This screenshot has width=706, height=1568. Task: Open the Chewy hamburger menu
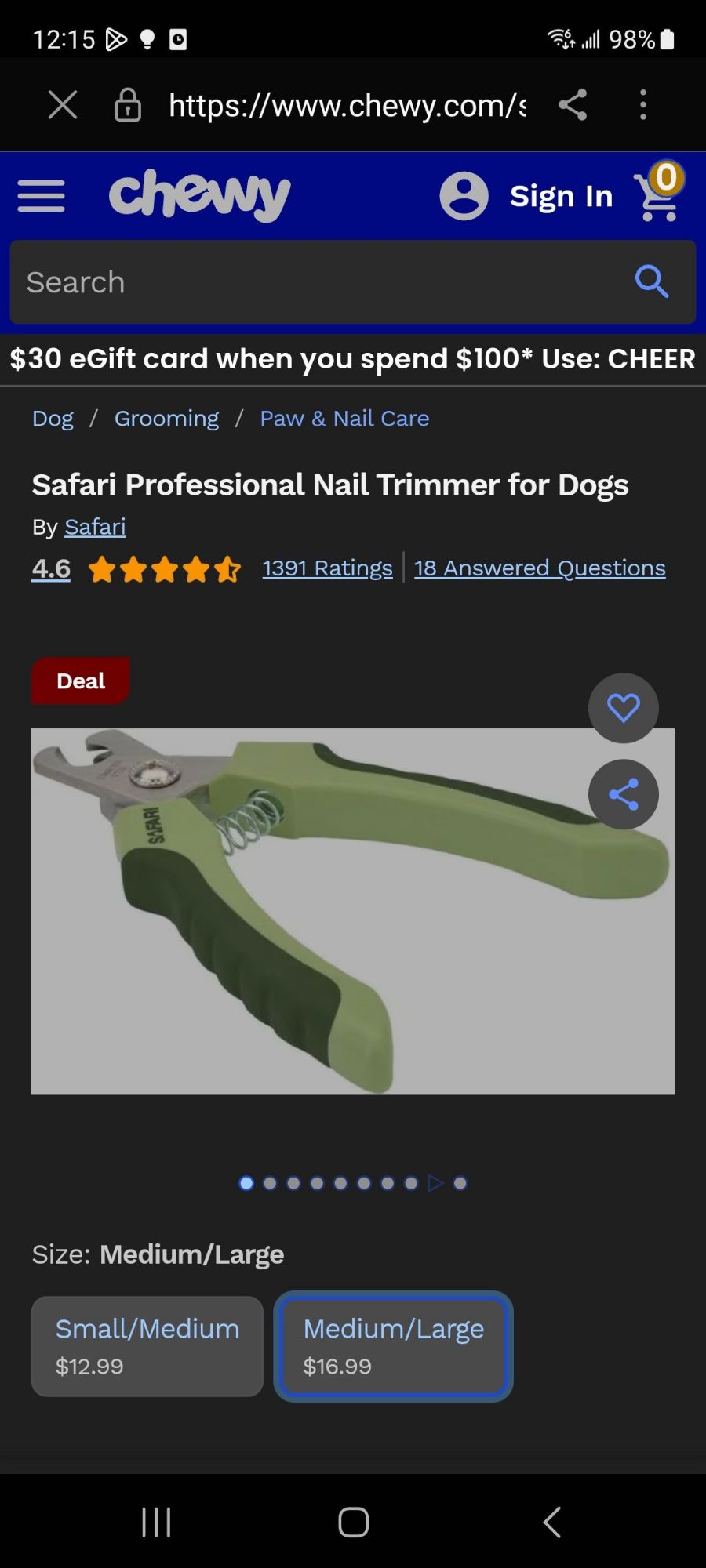pos(42,196)
